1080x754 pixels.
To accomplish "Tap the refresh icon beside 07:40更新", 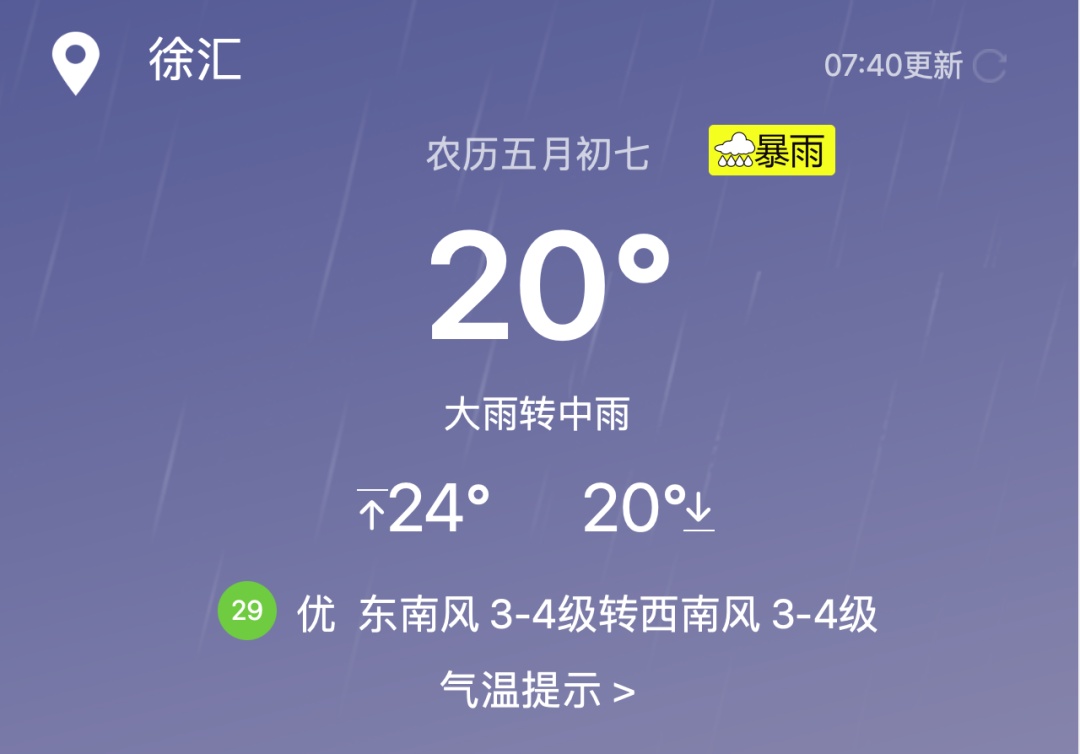I will (x=989, y=66).
